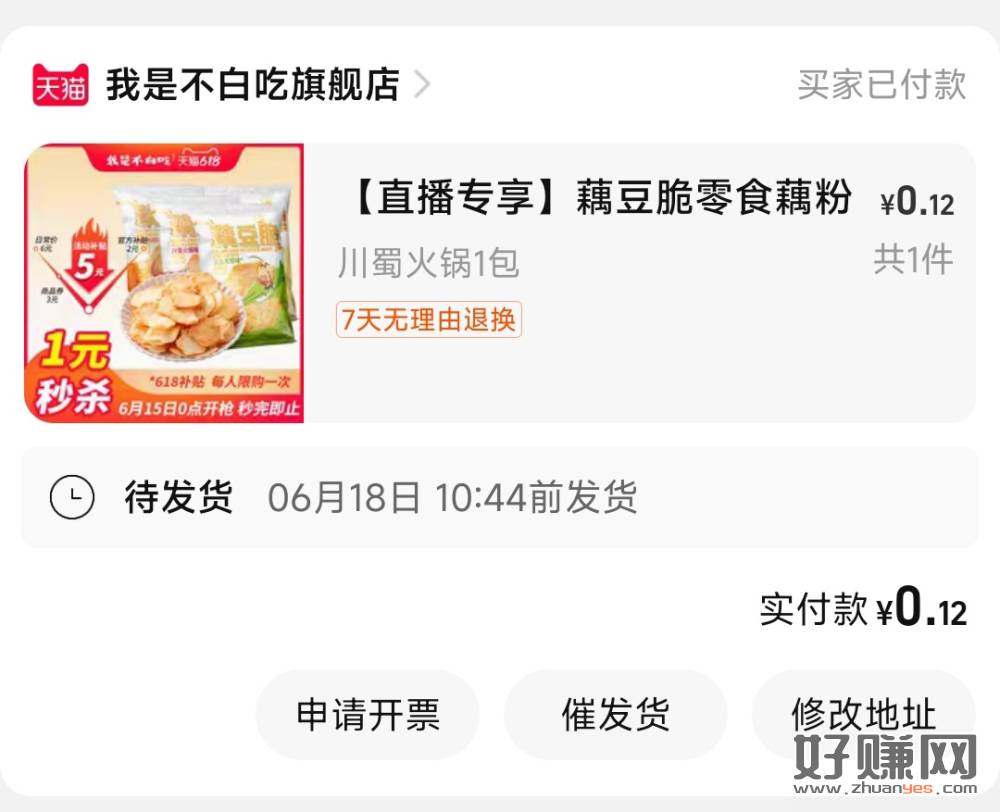1000x812 pixels.
Task: Tap 修改地址 to change the address
Action: (x=863, y=714)
